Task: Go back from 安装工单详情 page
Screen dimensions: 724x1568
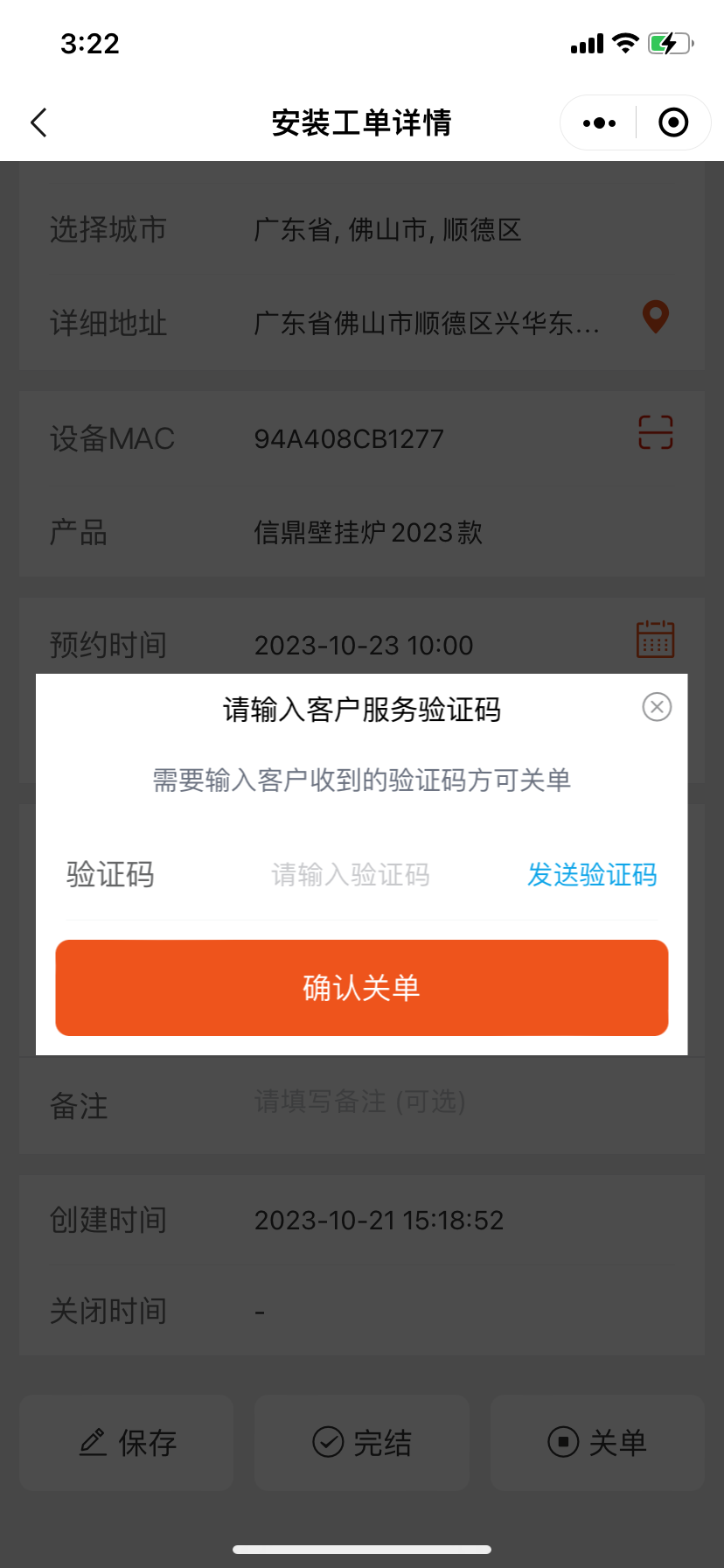Action: coord(38,122)
